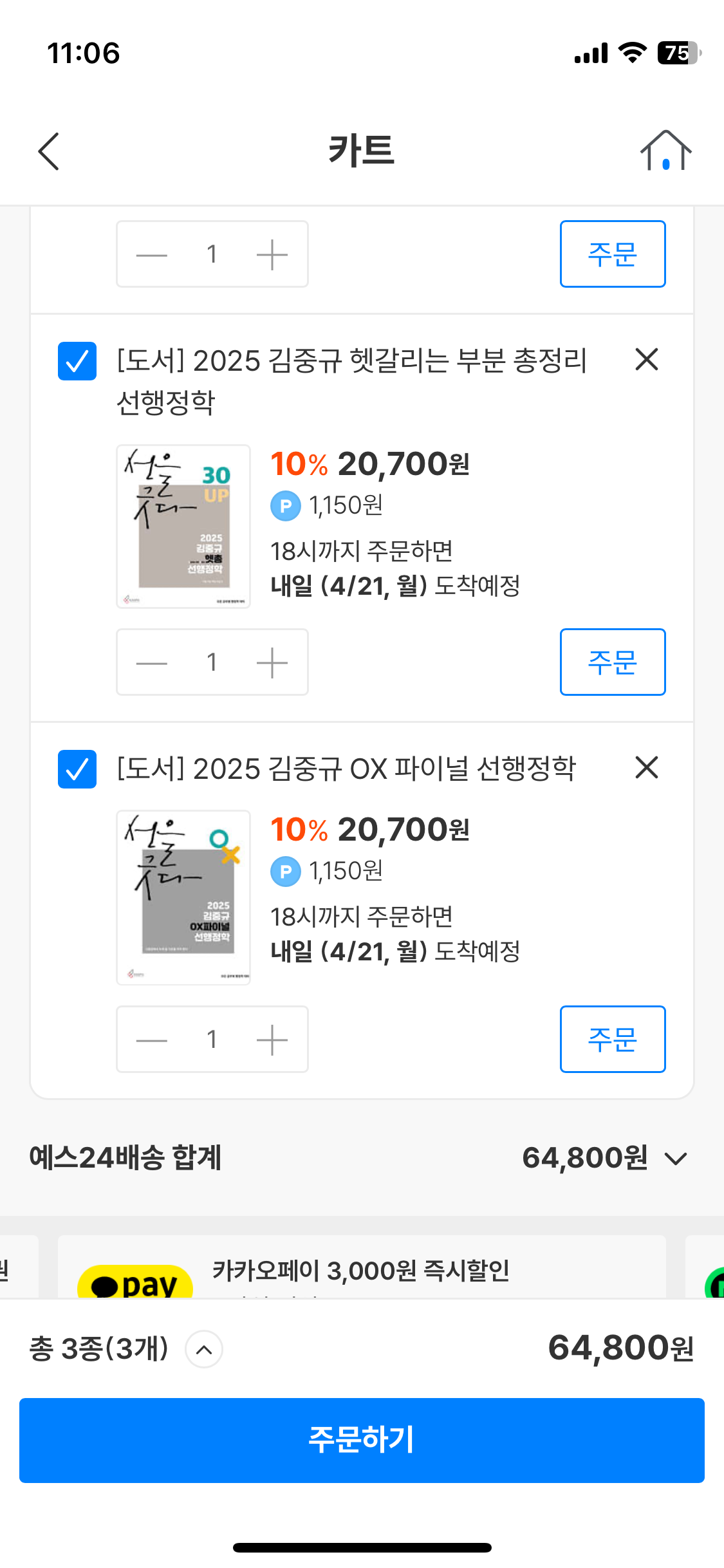Screen dimensions: 724x1568
Task: Open 헷갈리는 부분 총정리 book cover
Action: 183,527
